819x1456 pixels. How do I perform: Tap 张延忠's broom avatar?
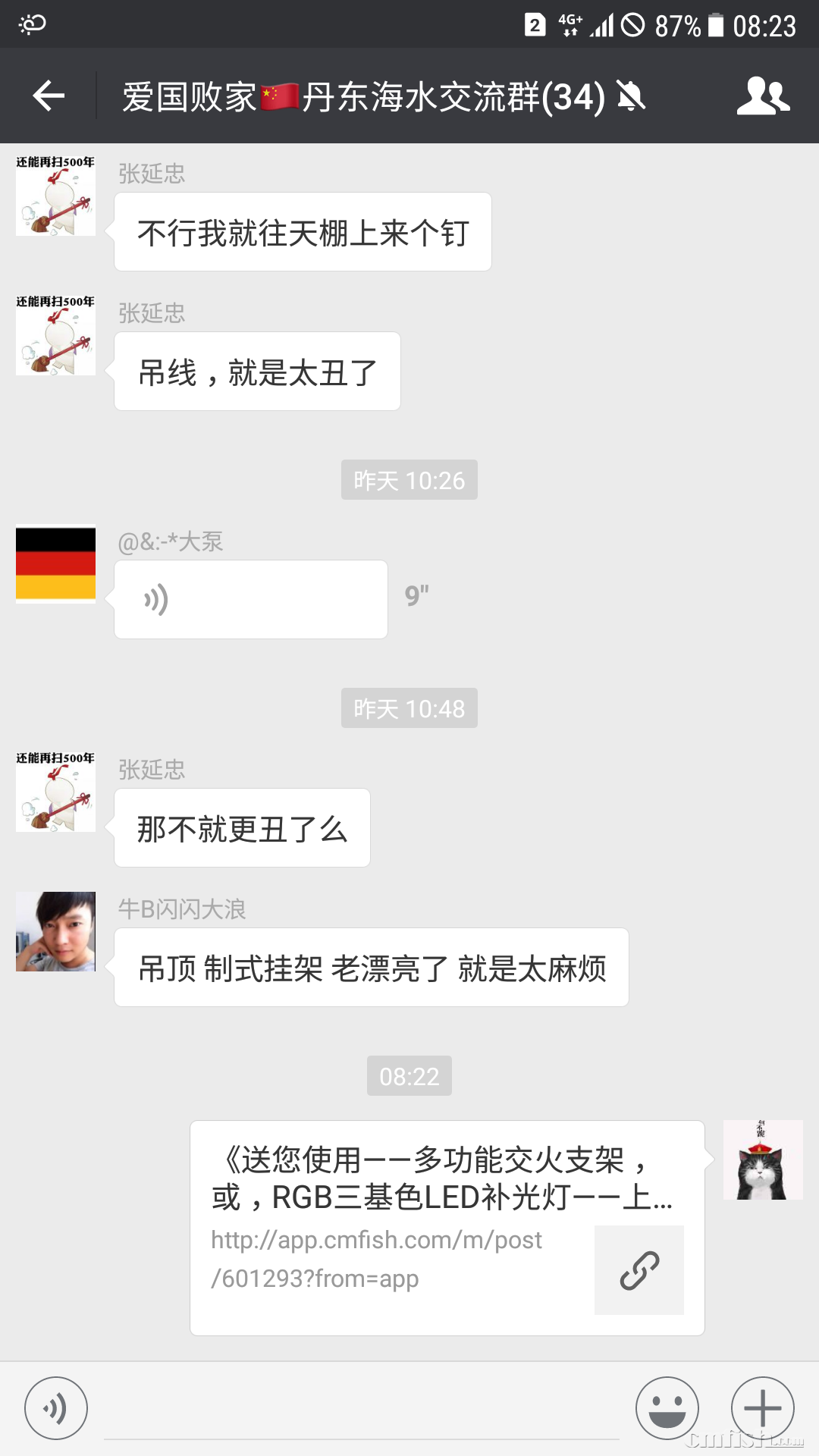55,196
